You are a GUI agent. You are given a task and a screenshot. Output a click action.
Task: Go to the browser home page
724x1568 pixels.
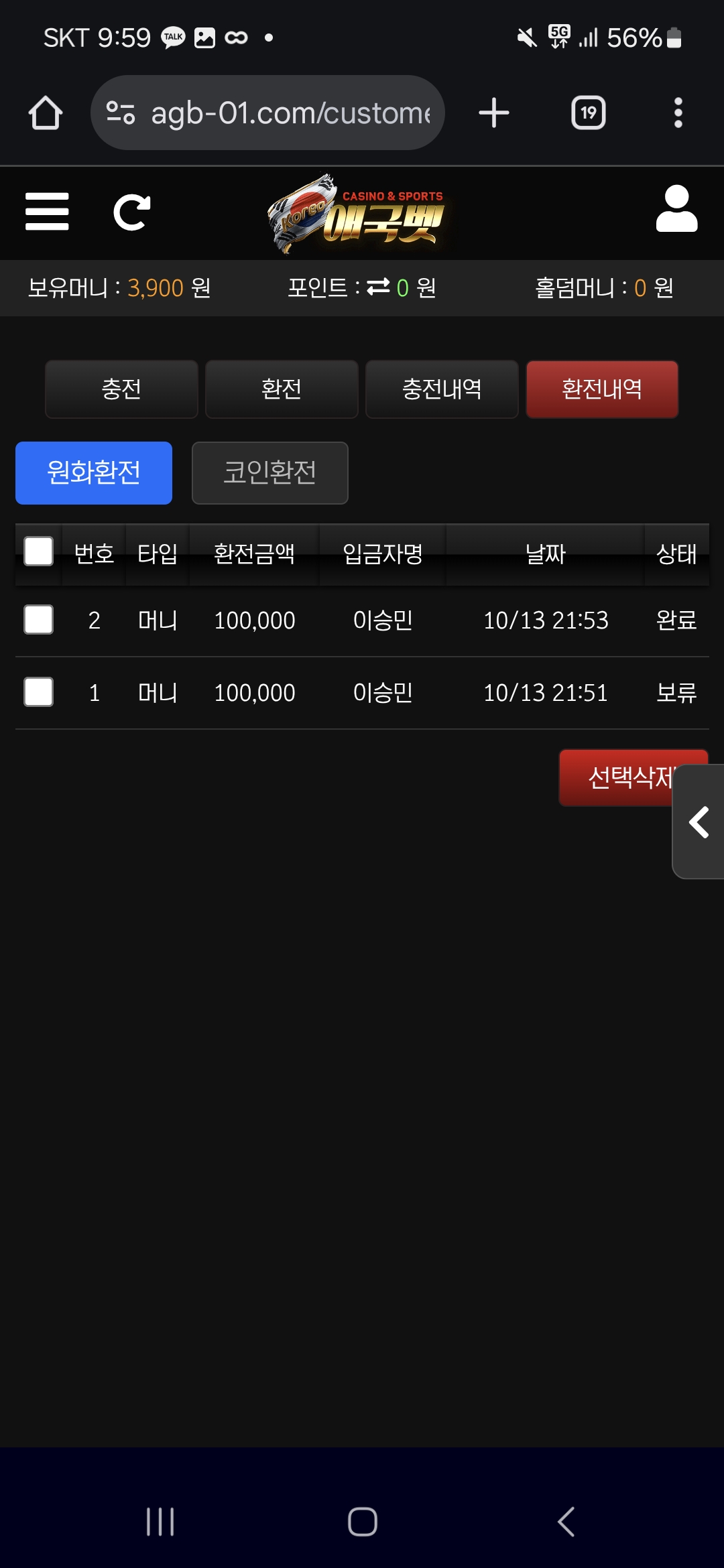46,113
